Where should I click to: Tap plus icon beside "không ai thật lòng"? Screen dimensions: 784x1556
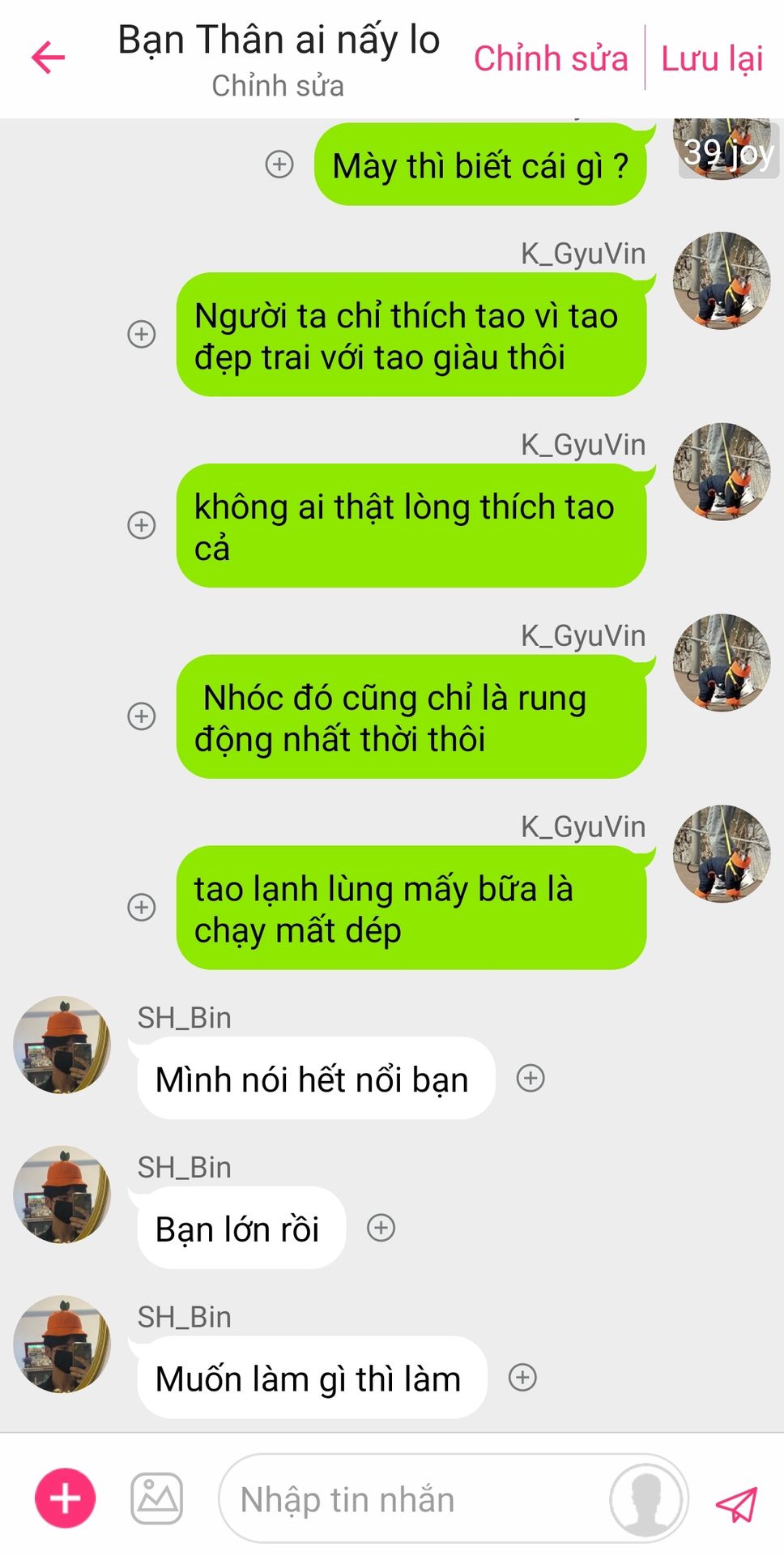pyautogui.click(x=142, y=525)
